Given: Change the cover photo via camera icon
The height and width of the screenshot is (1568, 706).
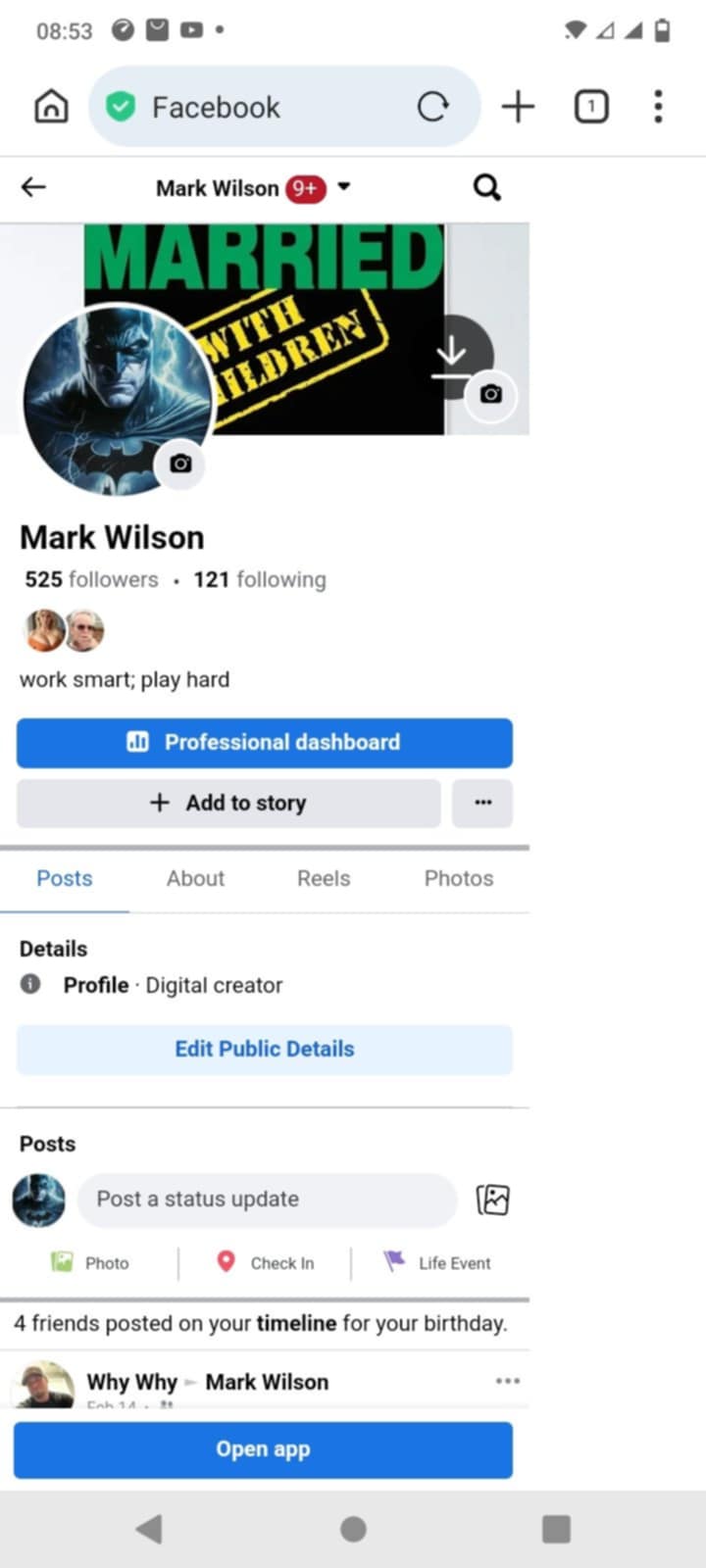Looking at the screenshot, I should [x=490, y=395].
